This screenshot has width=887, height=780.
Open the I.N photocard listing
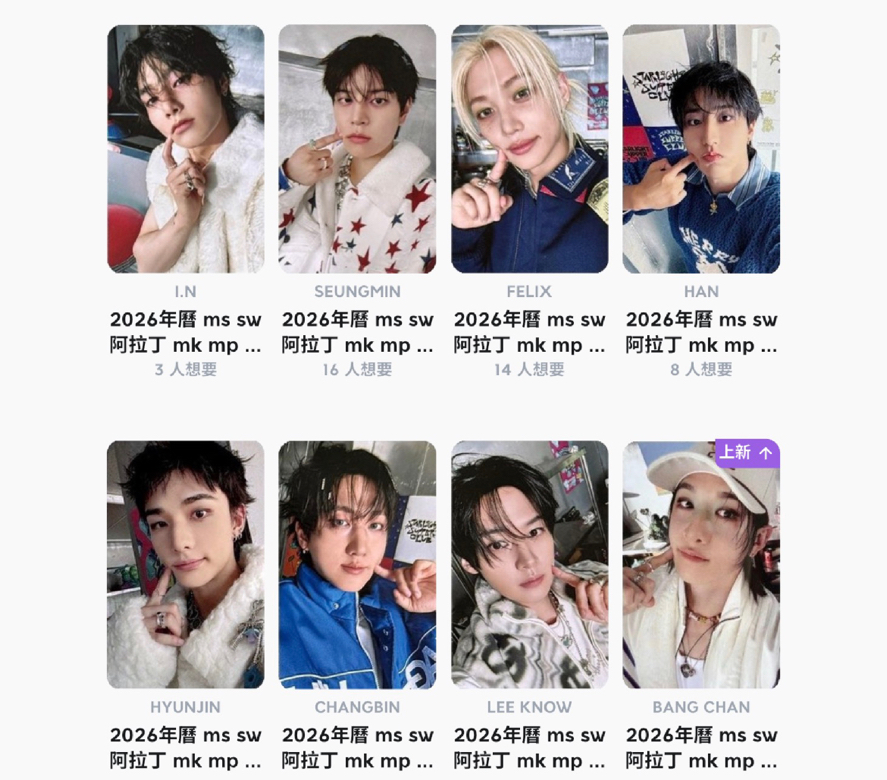click(x=185, y=149)
